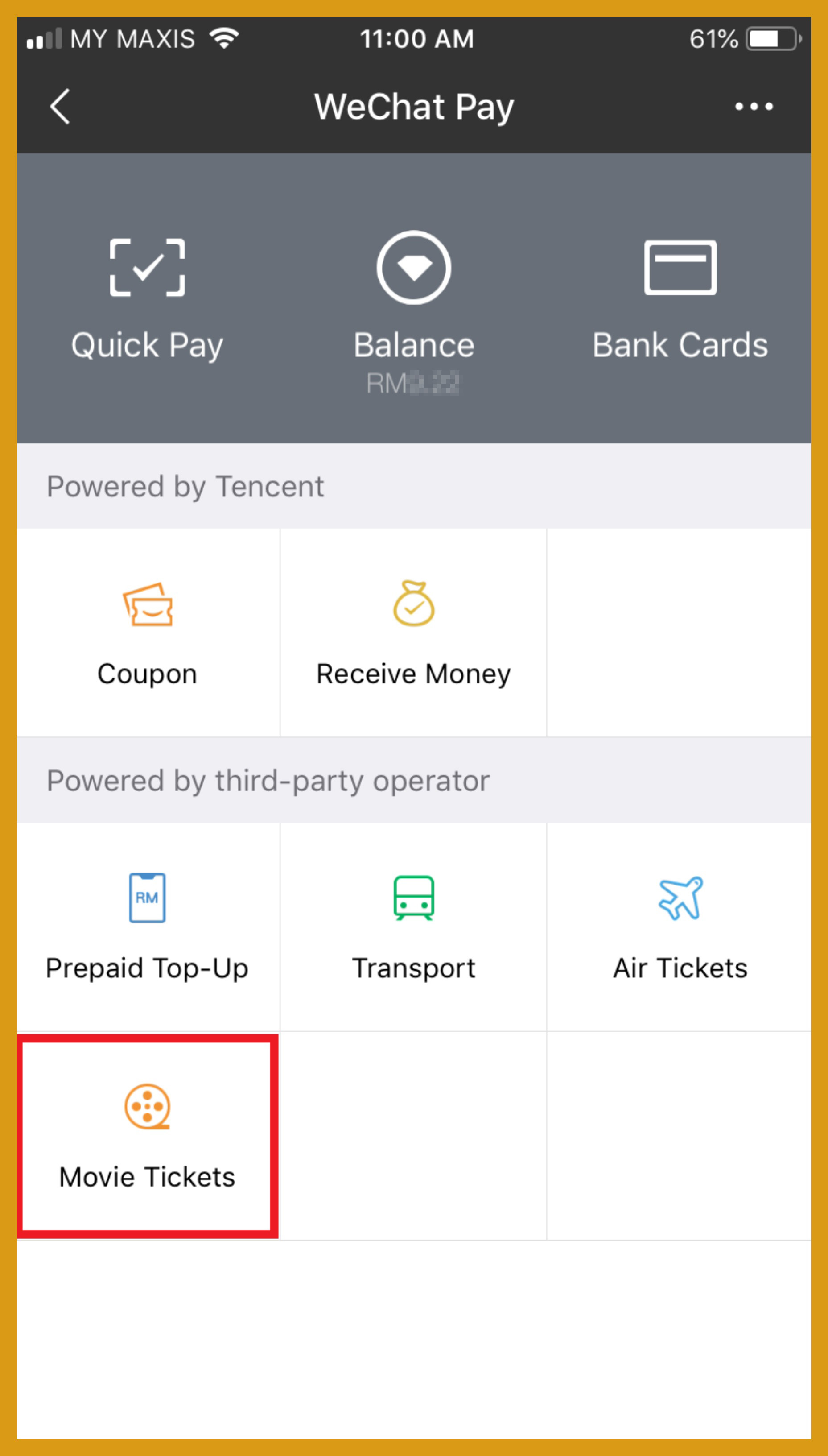Open the Transport service
Screen dimensions: 828x1456
pyautogui.click(x=413, y=927)
